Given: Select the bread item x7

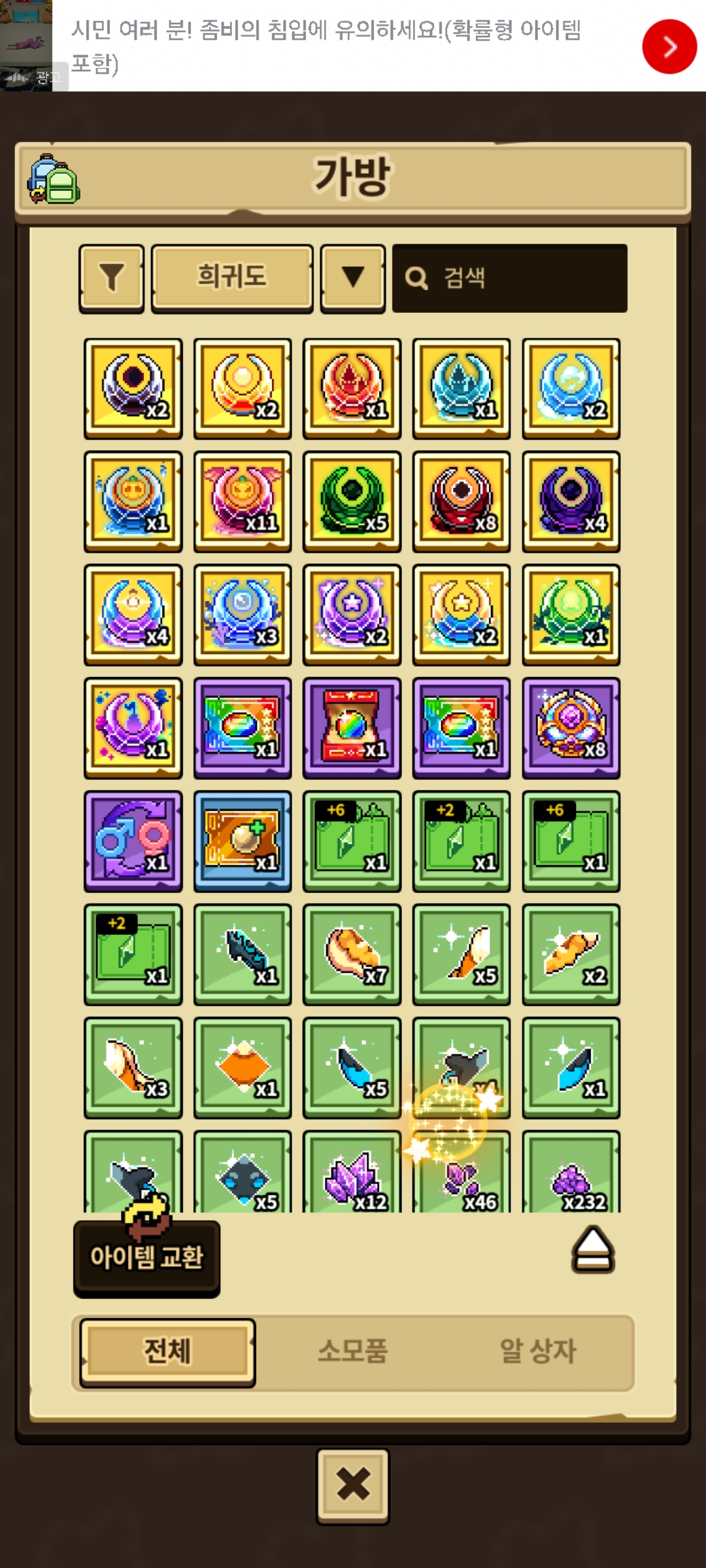Looking at the screenshot, I should 352,955.
